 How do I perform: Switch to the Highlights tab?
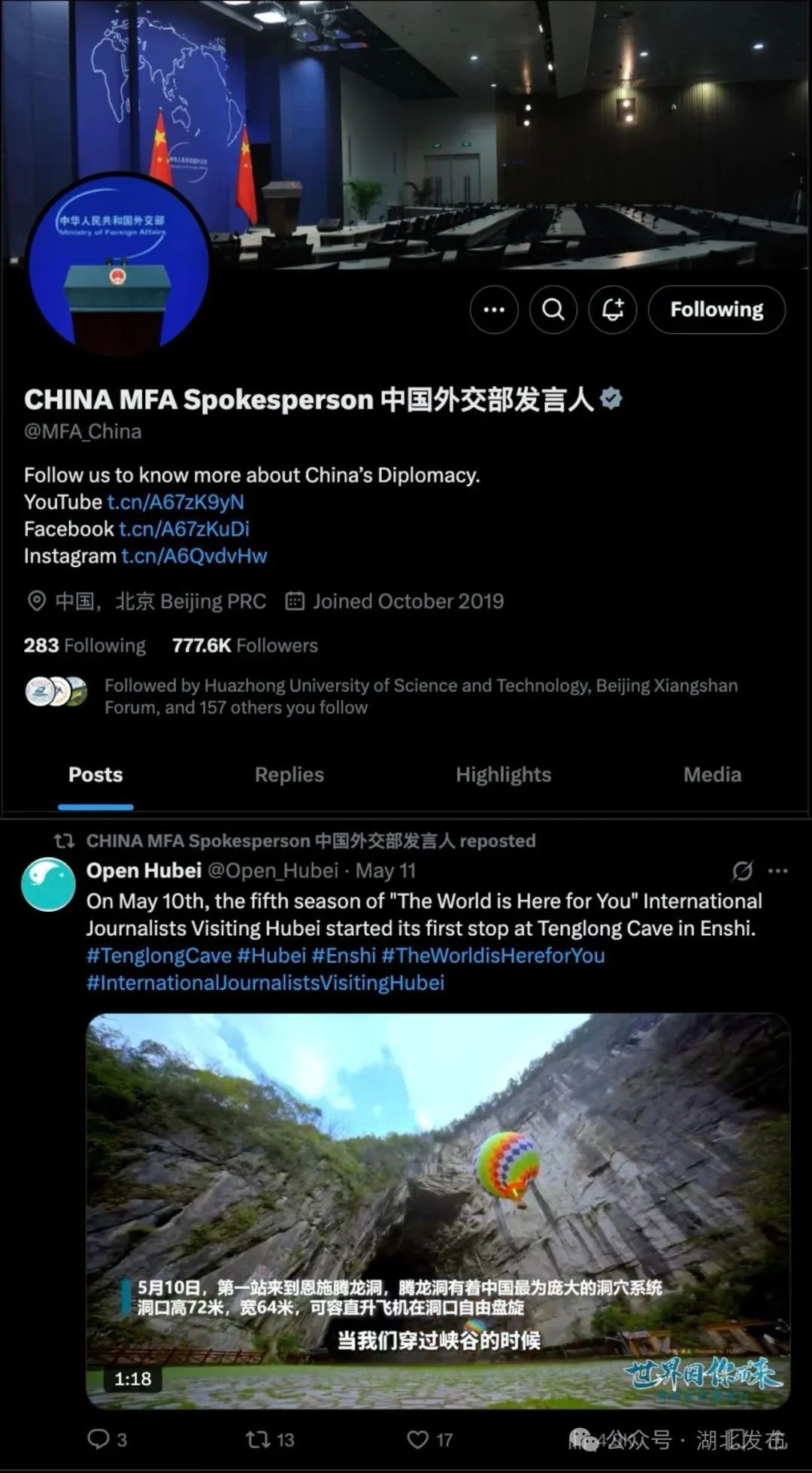click(503, 775)
